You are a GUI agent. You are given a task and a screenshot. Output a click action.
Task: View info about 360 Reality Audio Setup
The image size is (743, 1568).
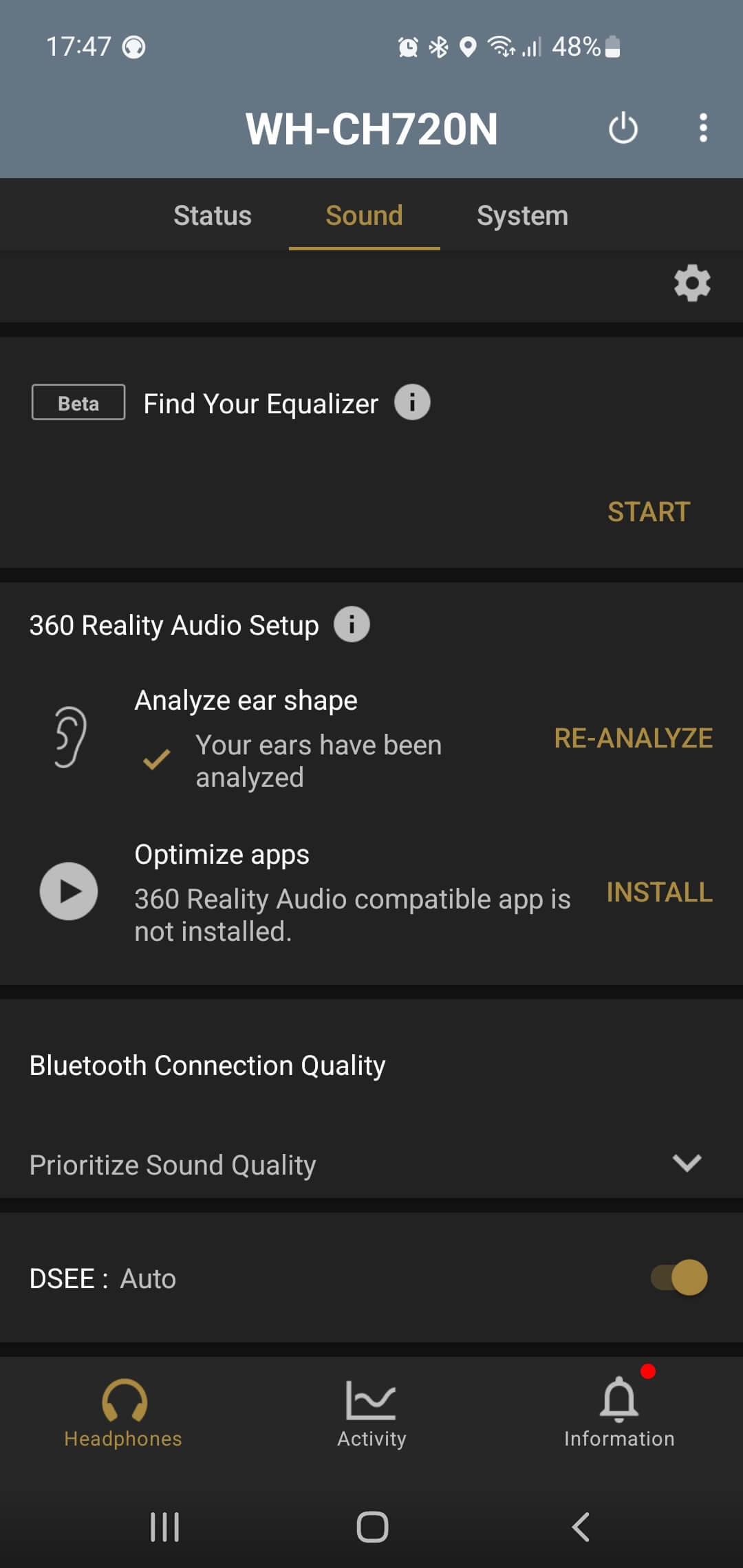352,624
